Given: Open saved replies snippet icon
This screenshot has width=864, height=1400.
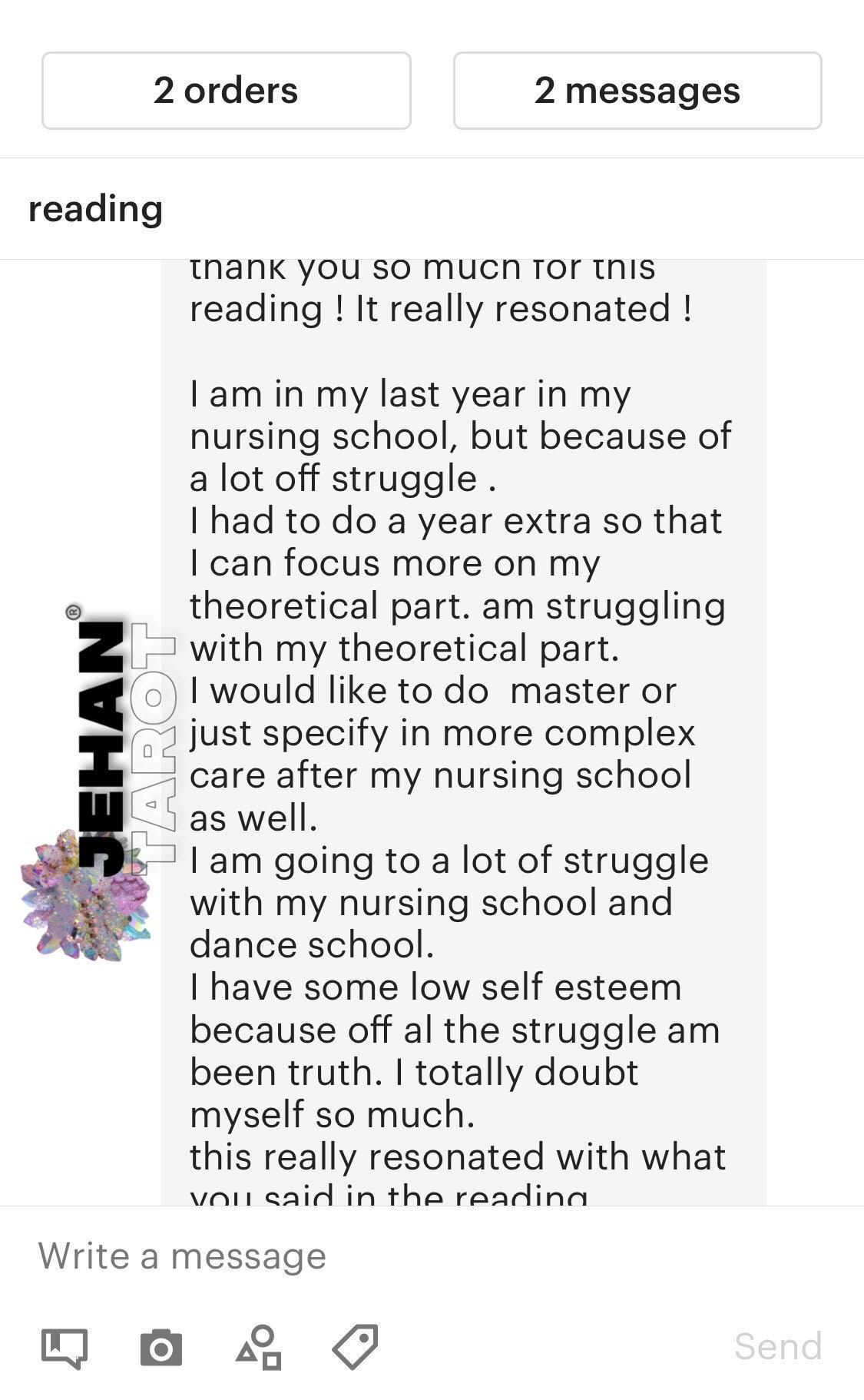Looking at the screenshot, I should [x=65, y=1348].
